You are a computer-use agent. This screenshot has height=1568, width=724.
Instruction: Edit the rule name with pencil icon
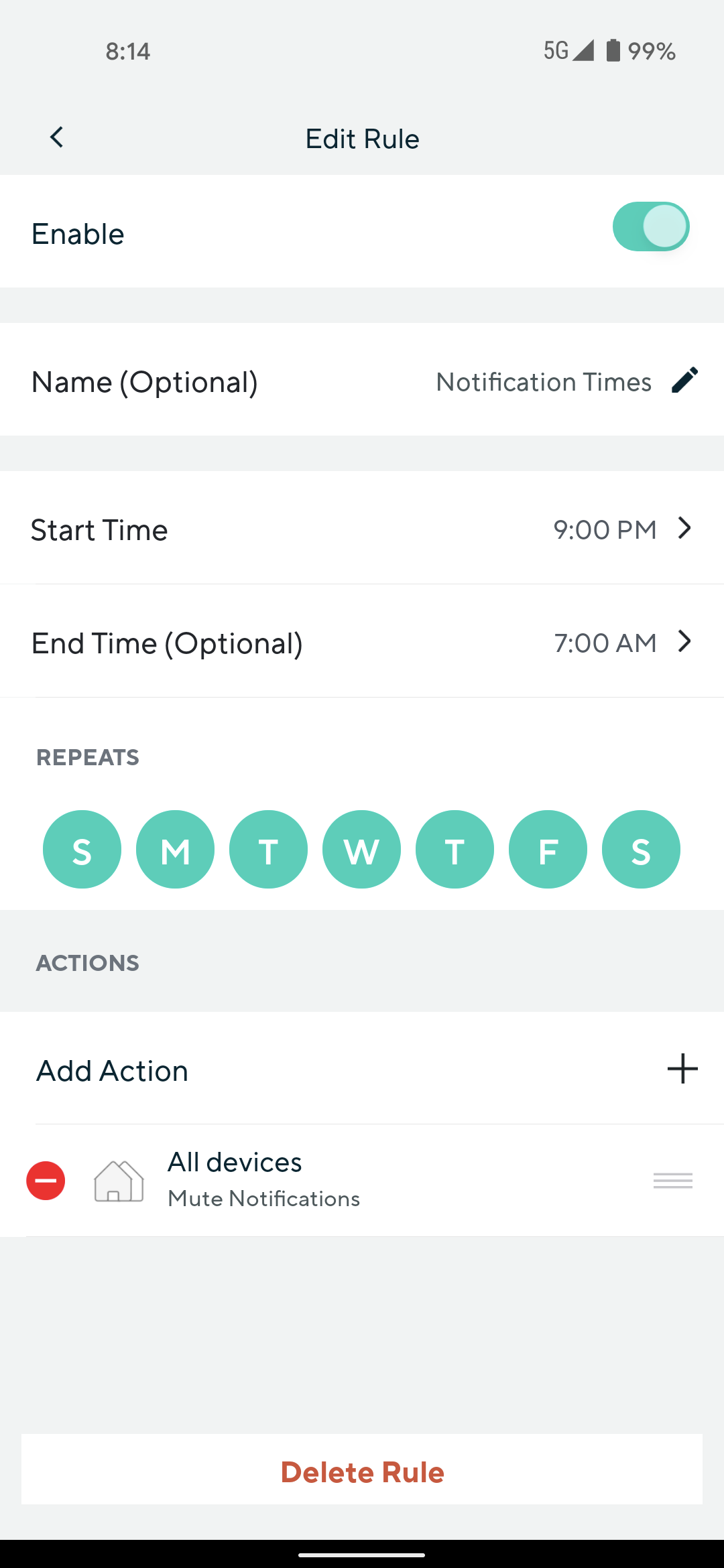click(x=684, y=381)
